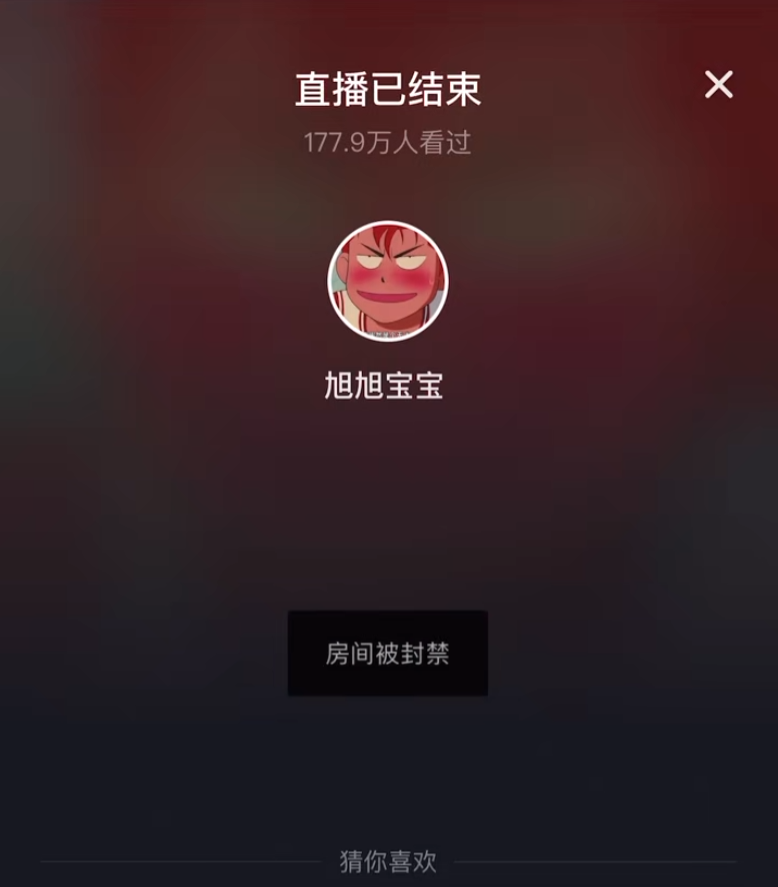Tap the username text below the avatar
Image resolution: width=778 pixels, height=887 pixels.
387,381
